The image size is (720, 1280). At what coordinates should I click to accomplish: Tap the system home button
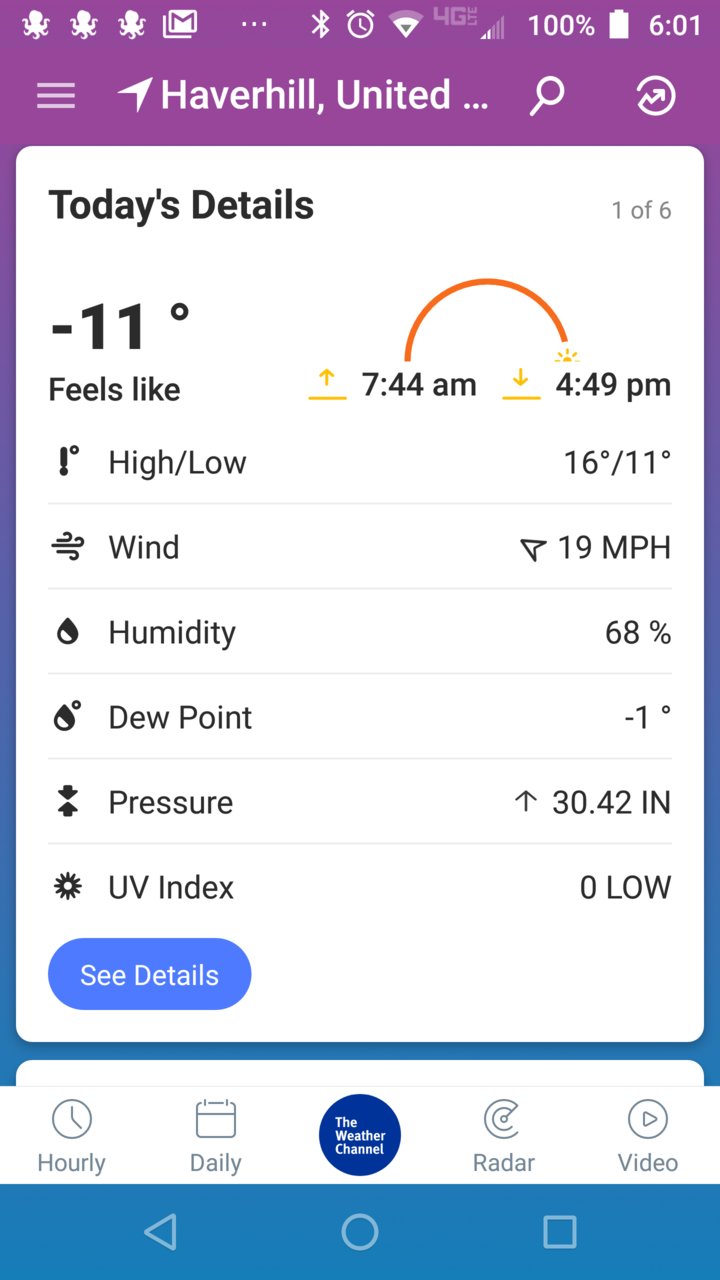[x=360, y=1232]
